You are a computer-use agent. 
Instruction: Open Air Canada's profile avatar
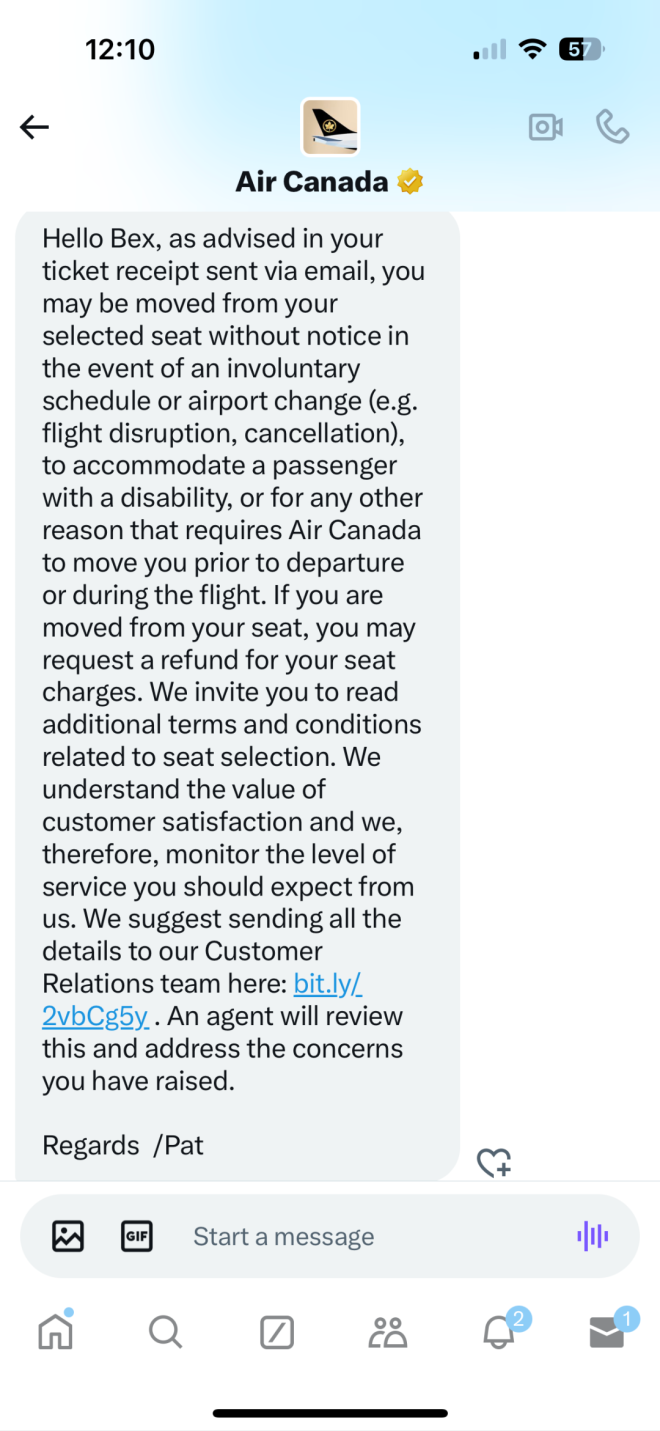pyautogui.click(x=330, y=128)
